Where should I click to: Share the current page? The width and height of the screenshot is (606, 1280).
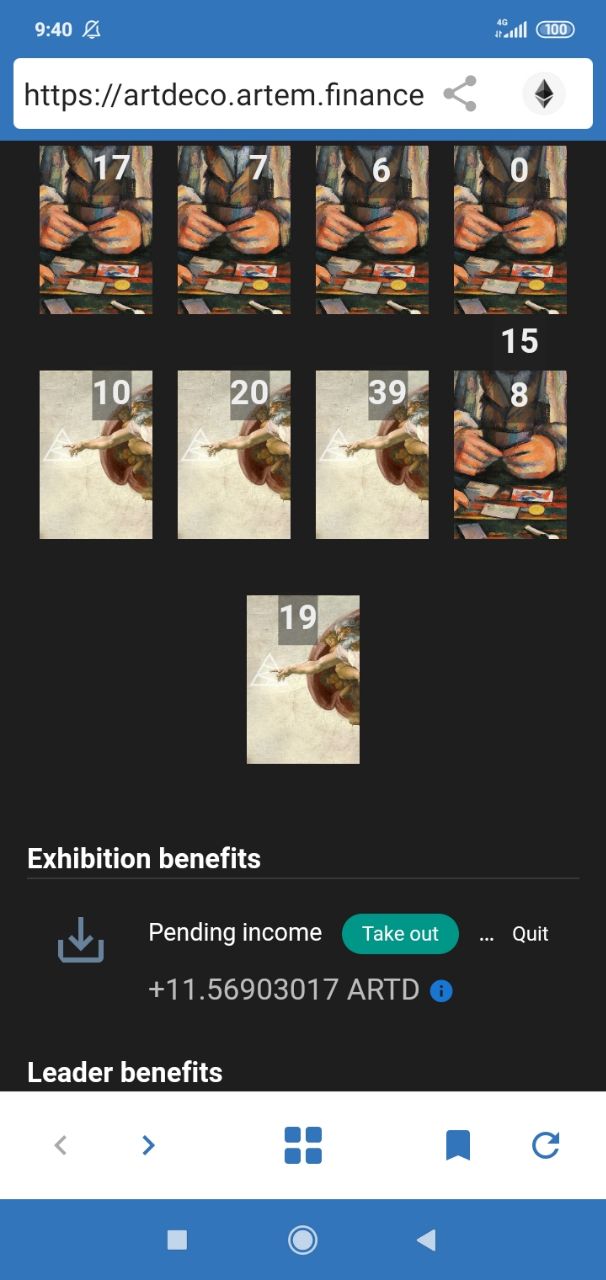pyautogui.click(x=460, y=94)
